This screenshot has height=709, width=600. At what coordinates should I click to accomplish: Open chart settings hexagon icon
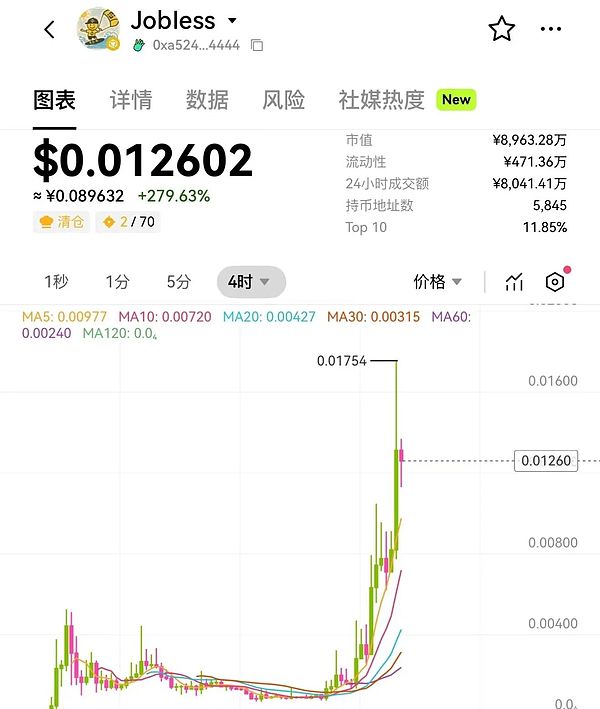point(555,282)
